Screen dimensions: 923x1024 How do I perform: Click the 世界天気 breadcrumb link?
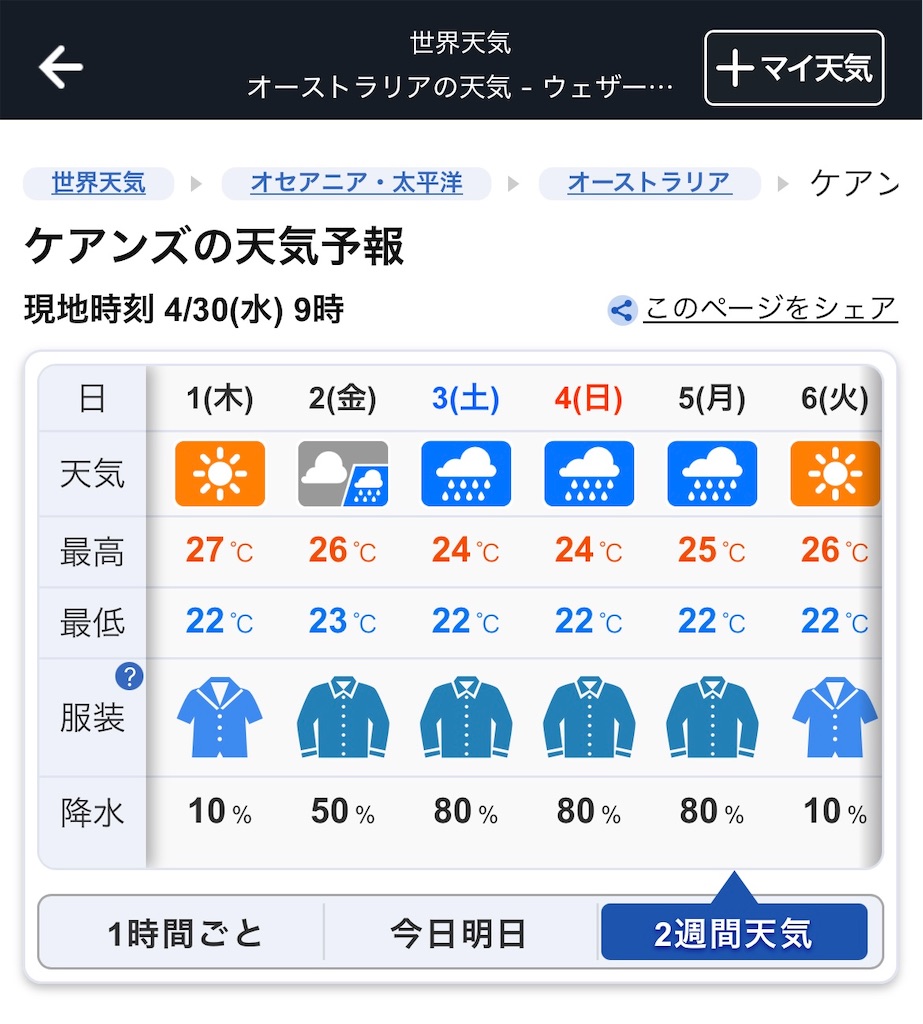tap(97, 184)
